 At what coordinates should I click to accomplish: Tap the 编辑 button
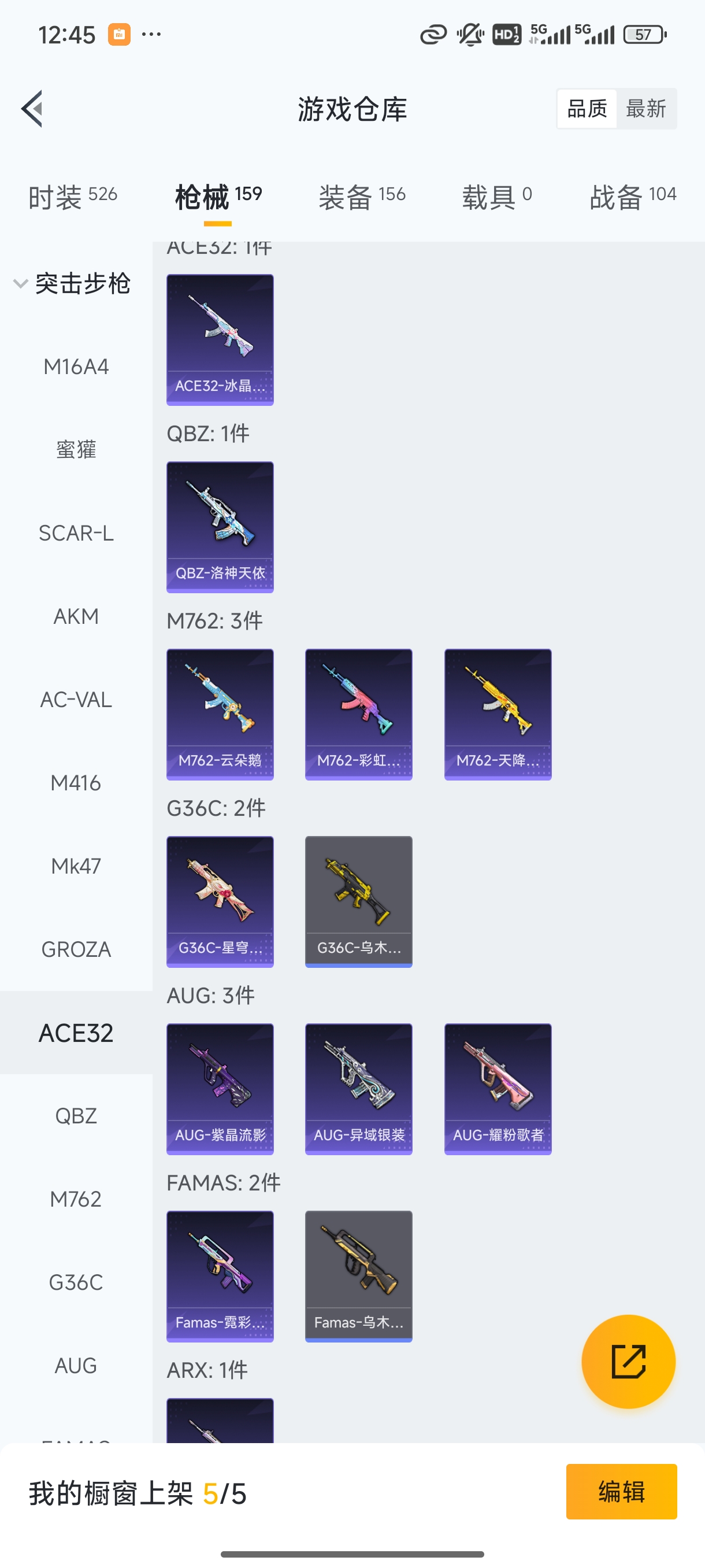tap(621, 1491)
